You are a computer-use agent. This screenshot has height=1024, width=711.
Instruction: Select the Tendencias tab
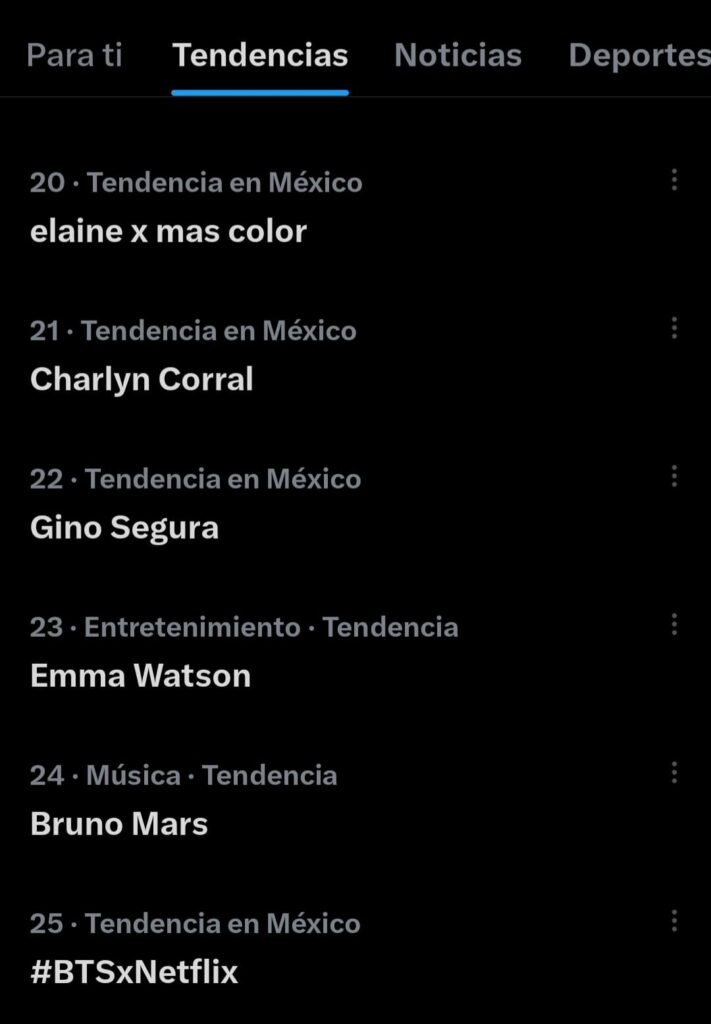click(260, 55)
